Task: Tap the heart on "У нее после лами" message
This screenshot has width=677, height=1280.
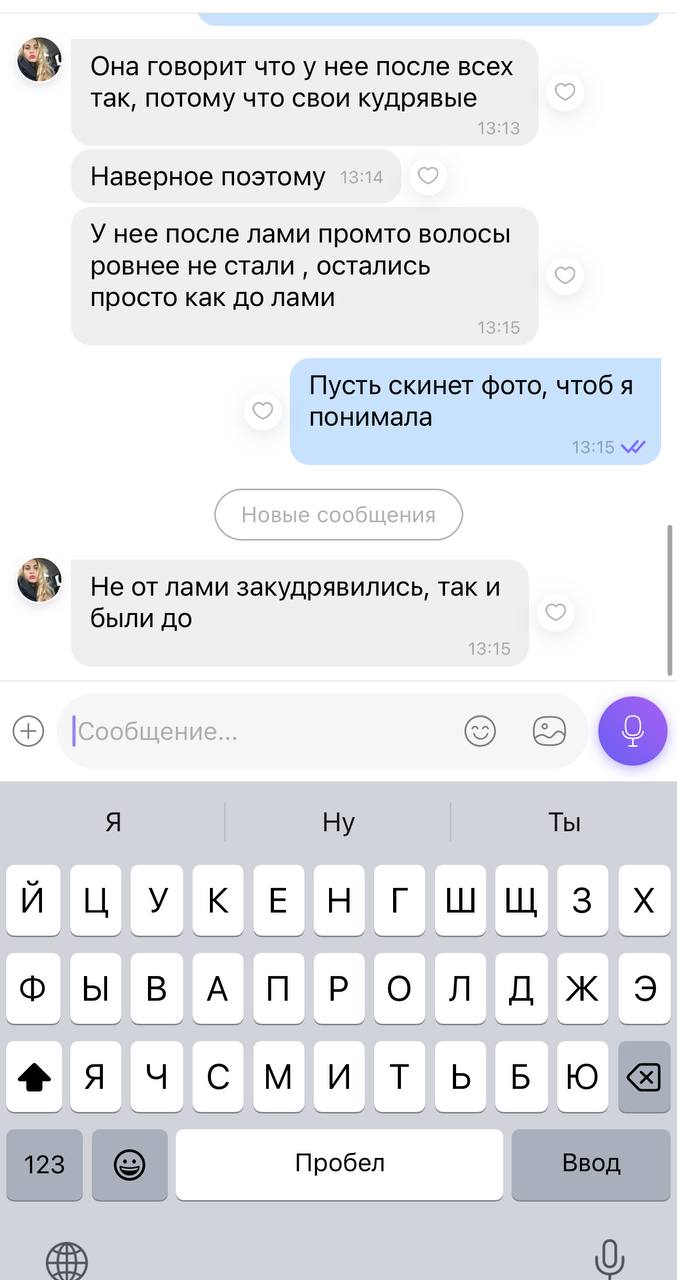Action: pos(565,275)
